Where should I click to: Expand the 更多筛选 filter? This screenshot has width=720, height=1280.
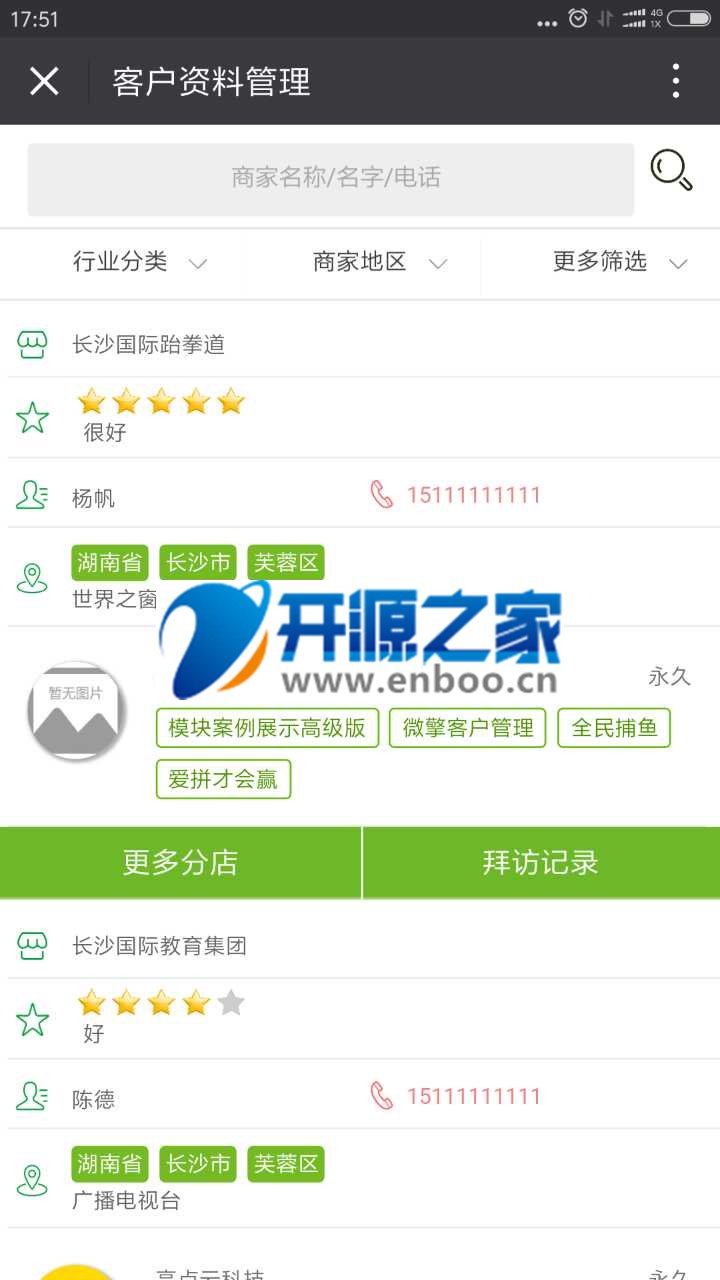pyautogui.click(x=618, y=263)
